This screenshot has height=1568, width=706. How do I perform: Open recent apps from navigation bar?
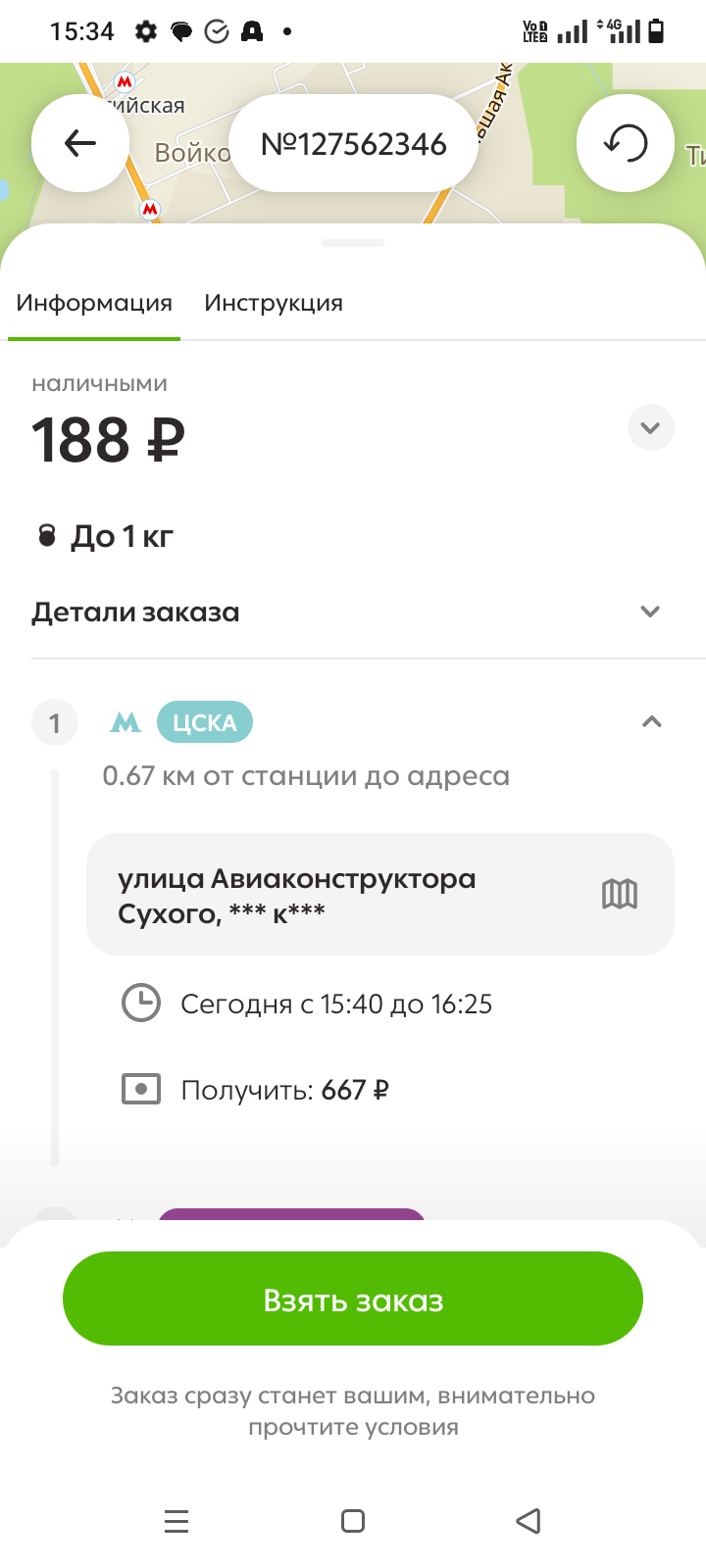(x=176, y=1521)
